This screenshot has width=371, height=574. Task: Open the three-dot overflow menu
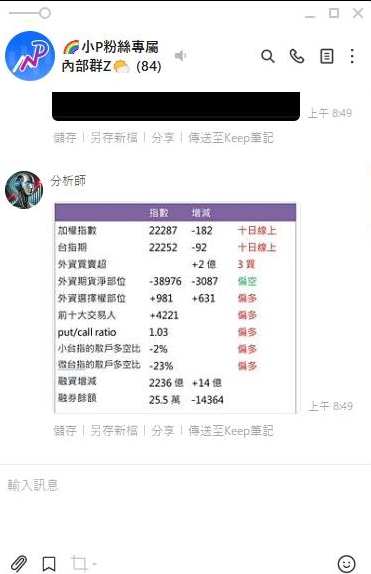point(352,56)
